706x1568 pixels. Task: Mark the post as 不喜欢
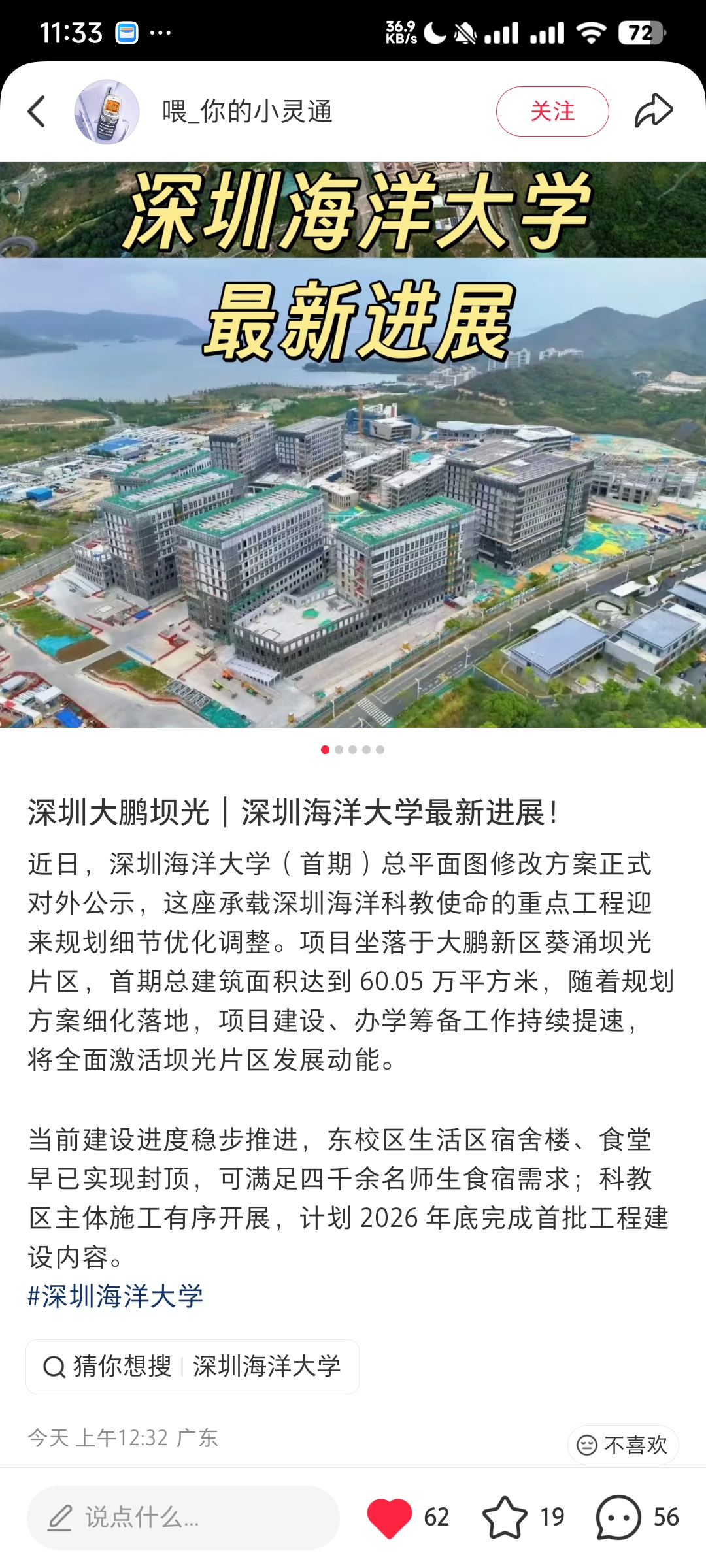623,1445
